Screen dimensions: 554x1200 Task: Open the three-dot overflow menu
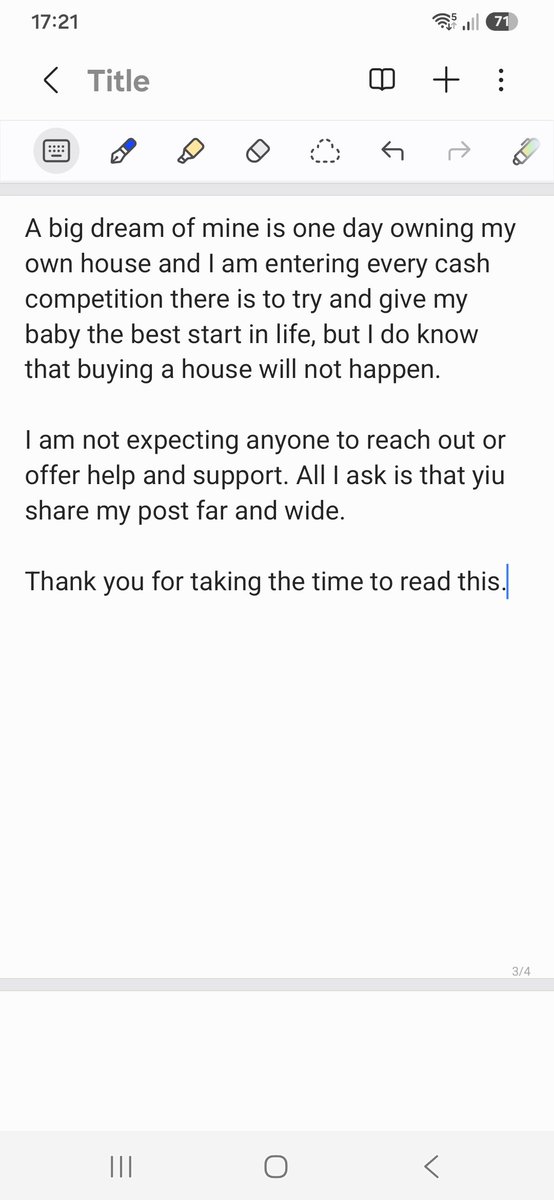(501, 81)
